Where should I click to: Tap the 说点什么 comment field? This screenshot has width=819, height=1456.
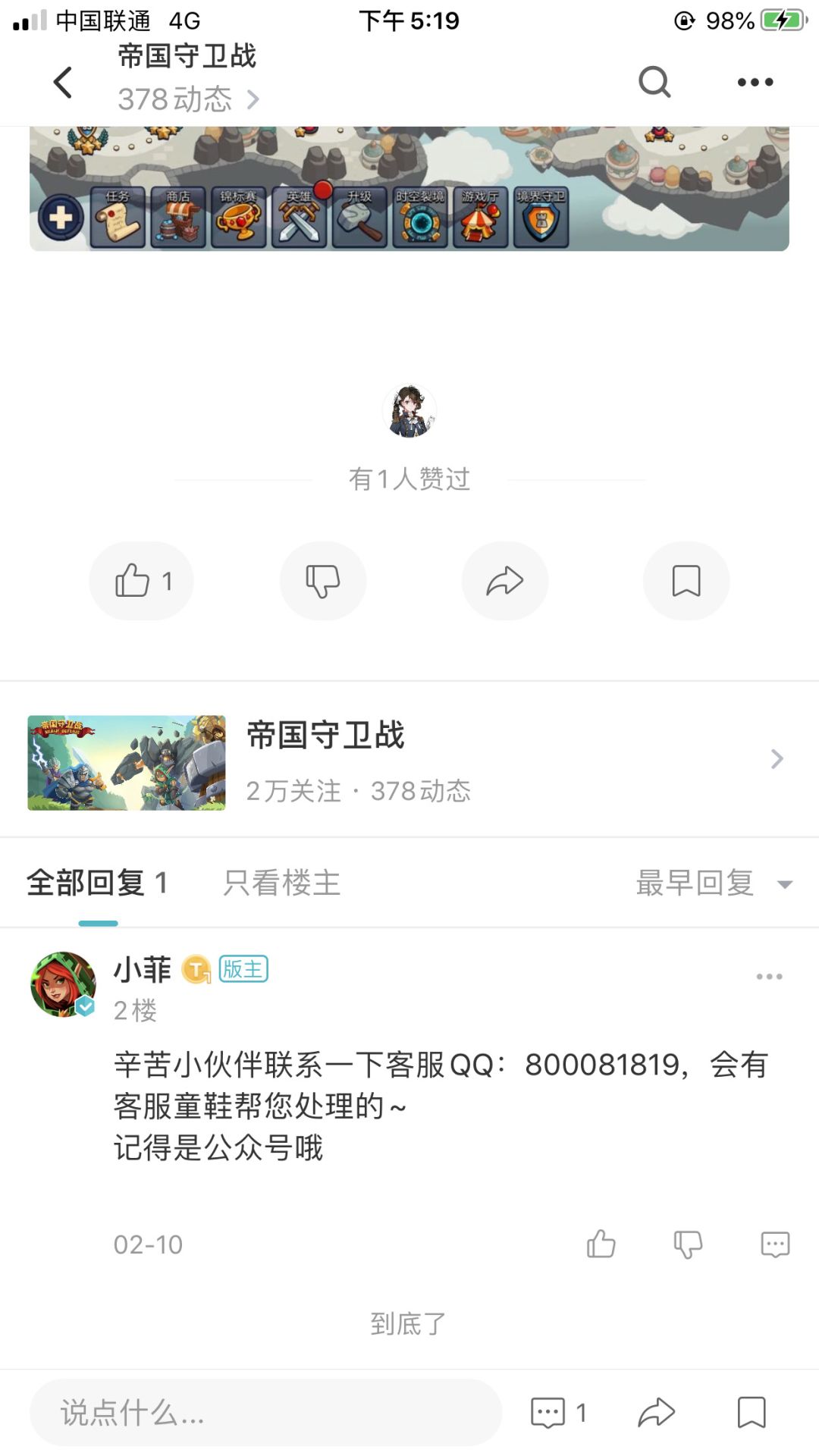tap(265, 1413)
